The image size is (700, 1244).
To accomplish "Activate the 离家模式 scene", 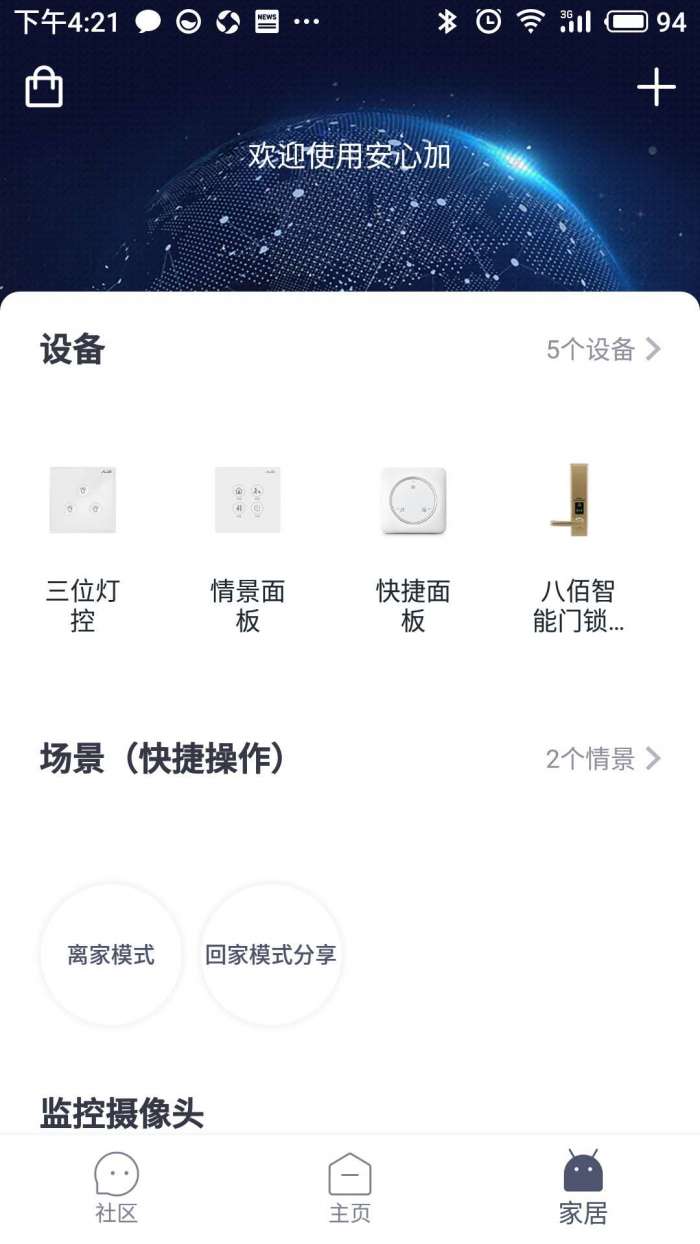I will 111,955.
